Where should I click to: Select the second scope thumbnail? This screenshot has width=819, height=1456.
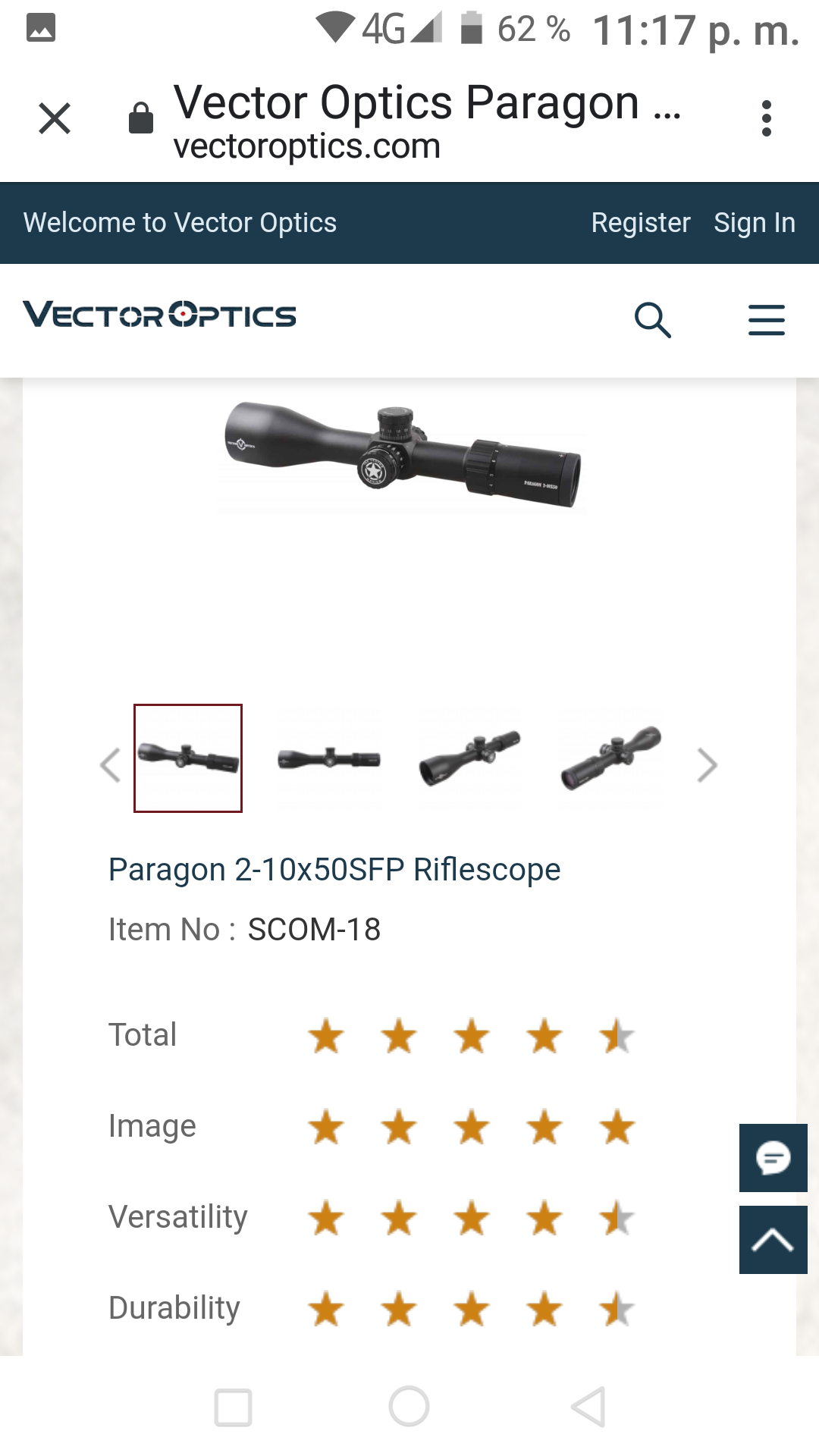[329, 758]
